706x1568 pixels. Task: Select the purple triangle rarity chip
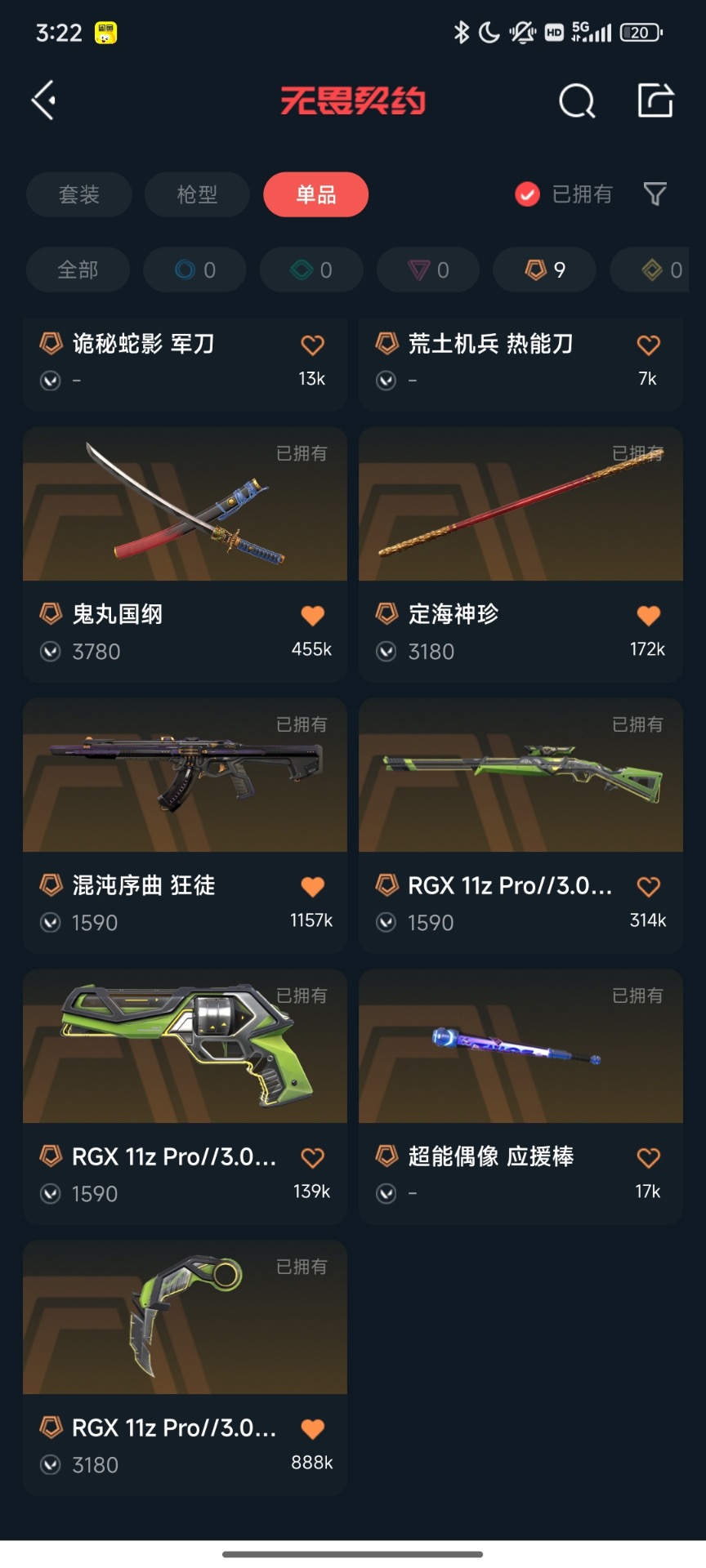point(427,270)
